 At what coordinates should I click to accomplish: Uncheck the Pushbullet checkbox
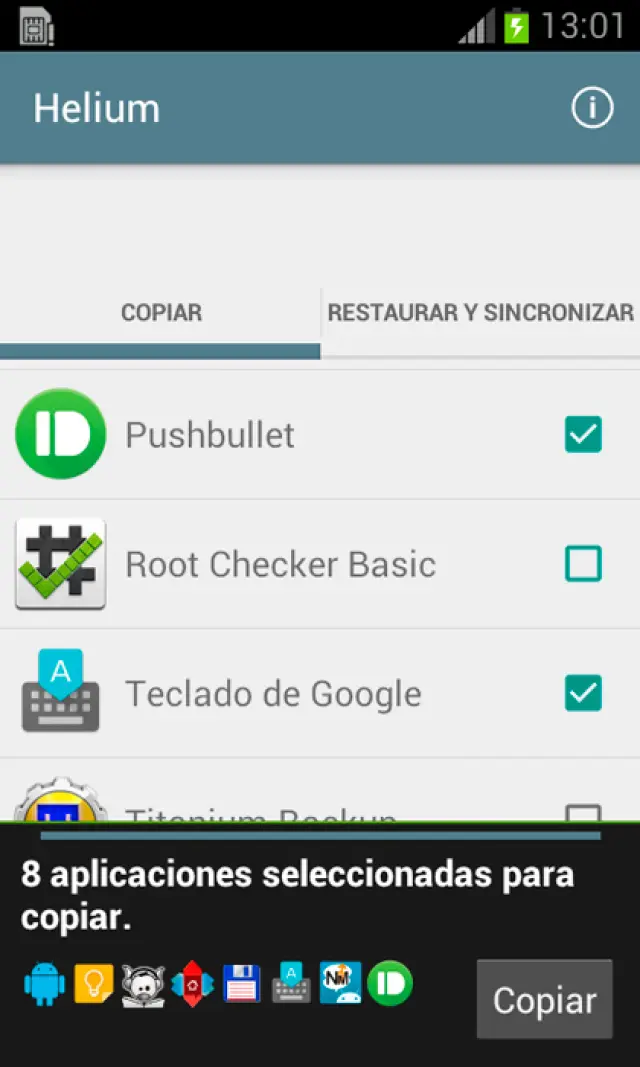pos(583,434)
